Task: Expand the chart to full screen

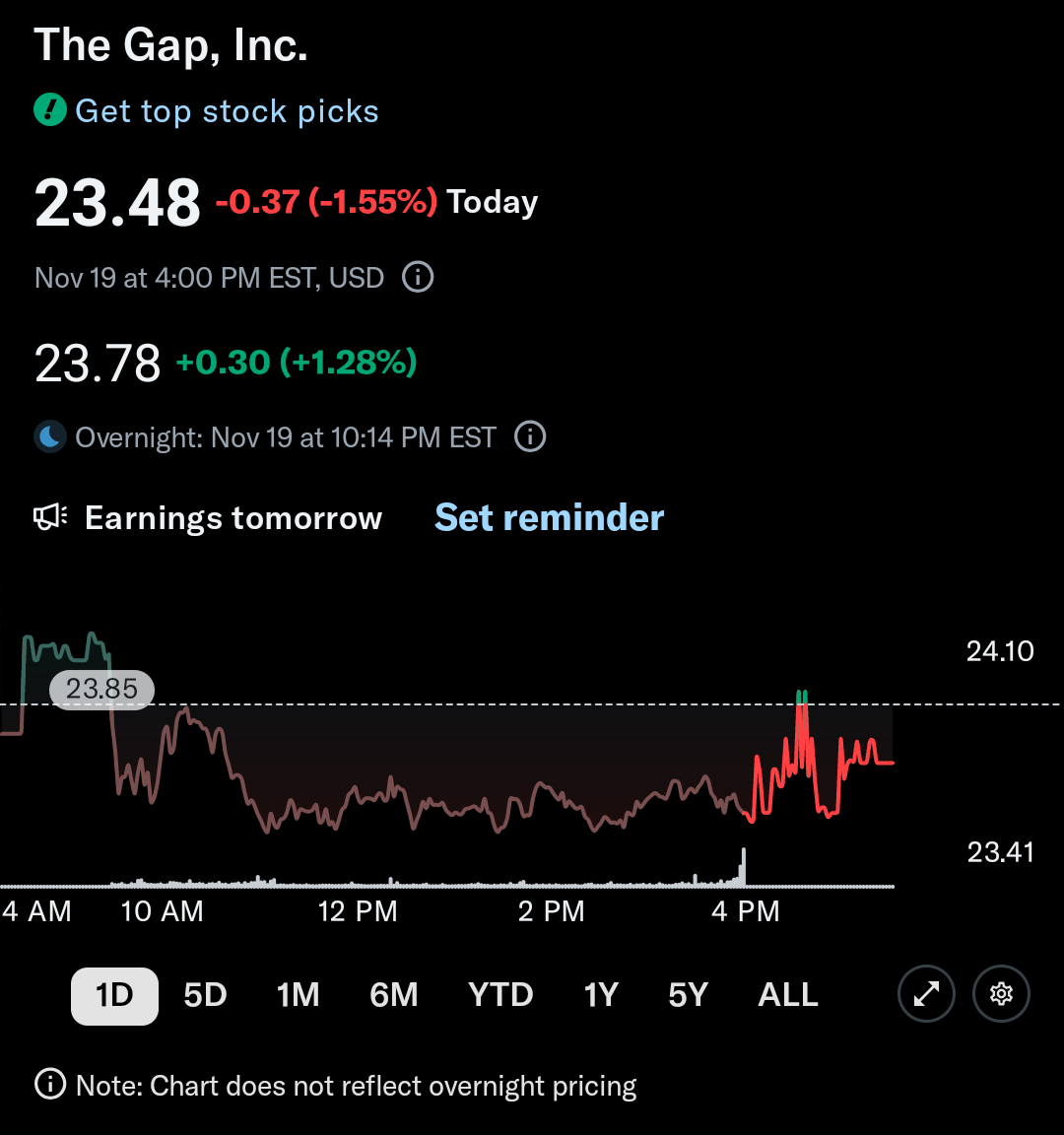Action: (926, 994)
